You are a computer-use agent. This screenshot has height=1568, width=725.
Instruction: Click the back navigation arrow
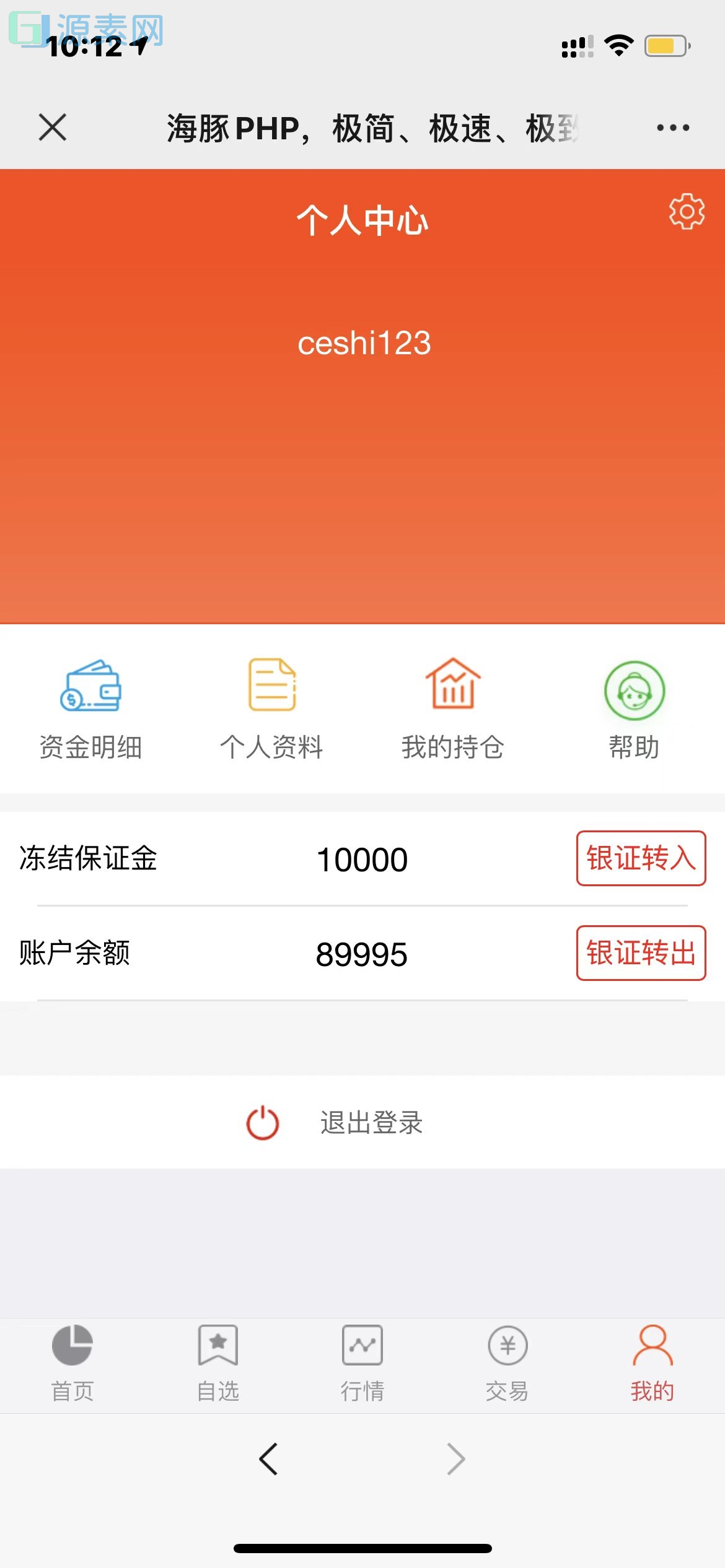(269, 1458)
